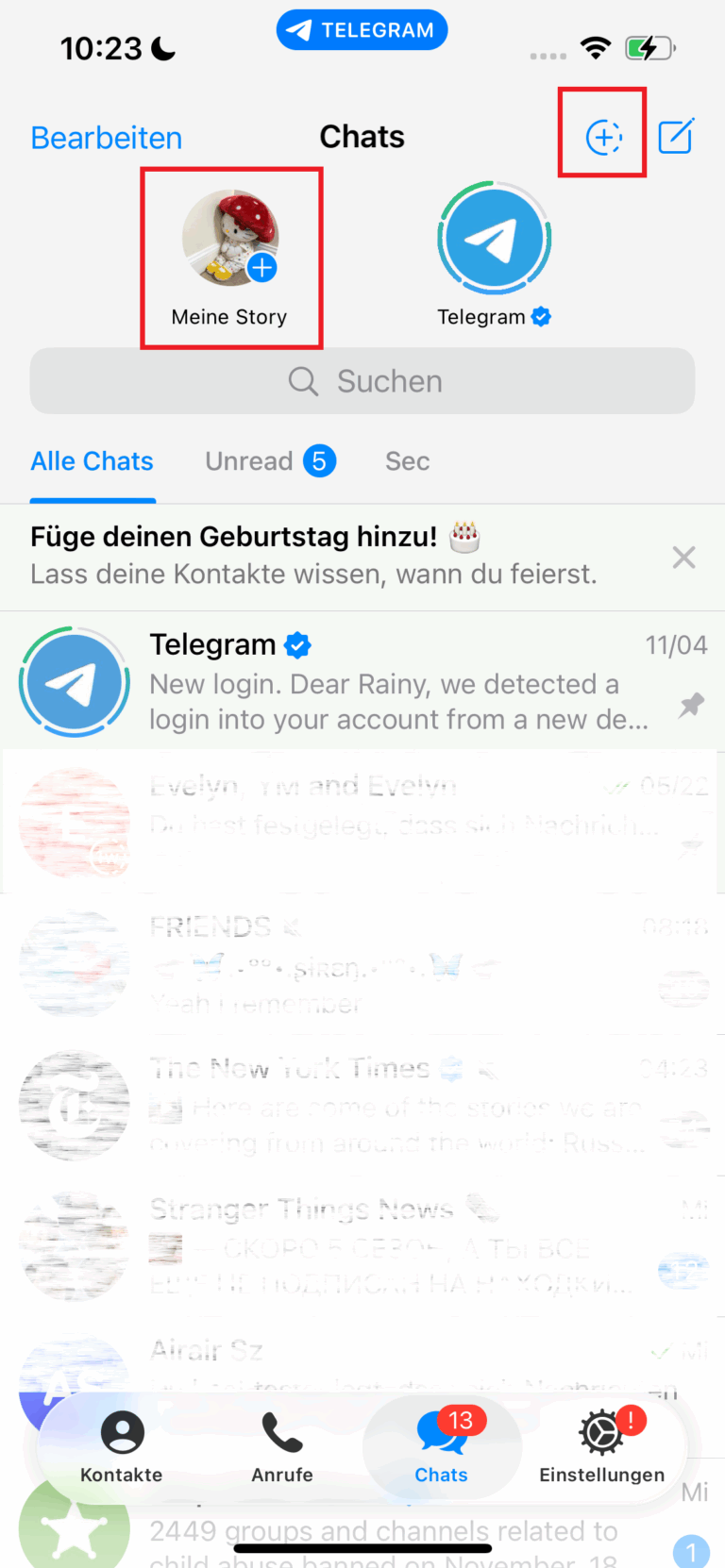The height and width of the screenshot is (1568, 725).
Task: Add a story via the plus on Meine Story
Action: click(x=261, y=267)
